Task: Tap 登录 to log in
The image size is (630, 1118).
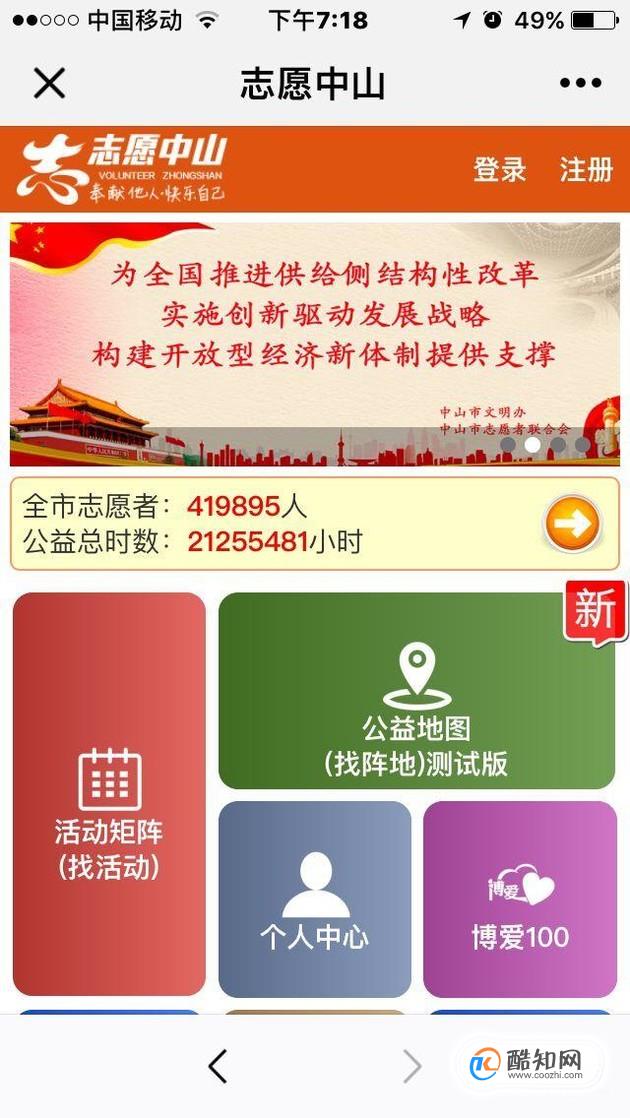Action: pos(499,169)
